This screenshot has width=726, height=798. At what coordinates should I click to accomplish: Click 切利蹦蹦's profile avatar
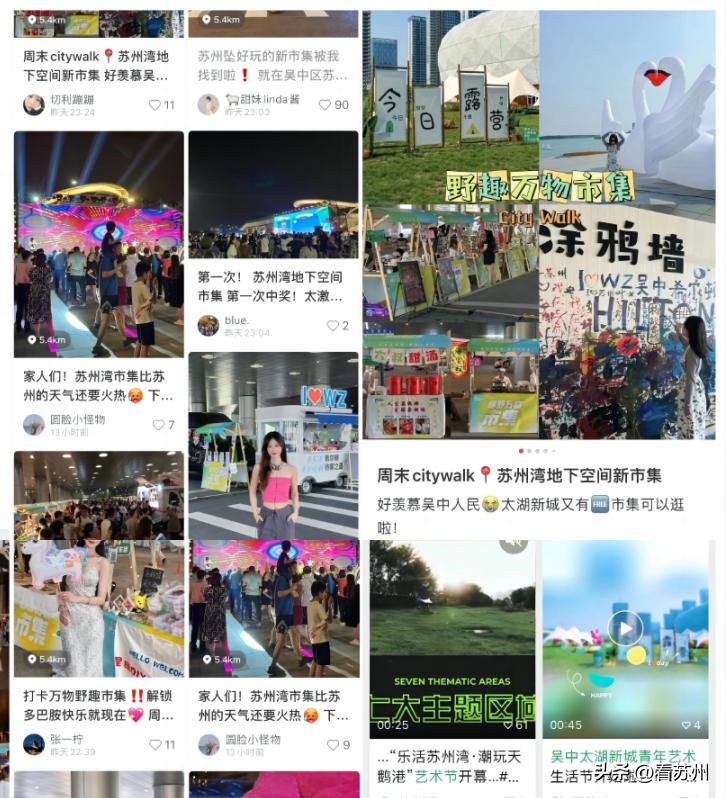(32, 104)
